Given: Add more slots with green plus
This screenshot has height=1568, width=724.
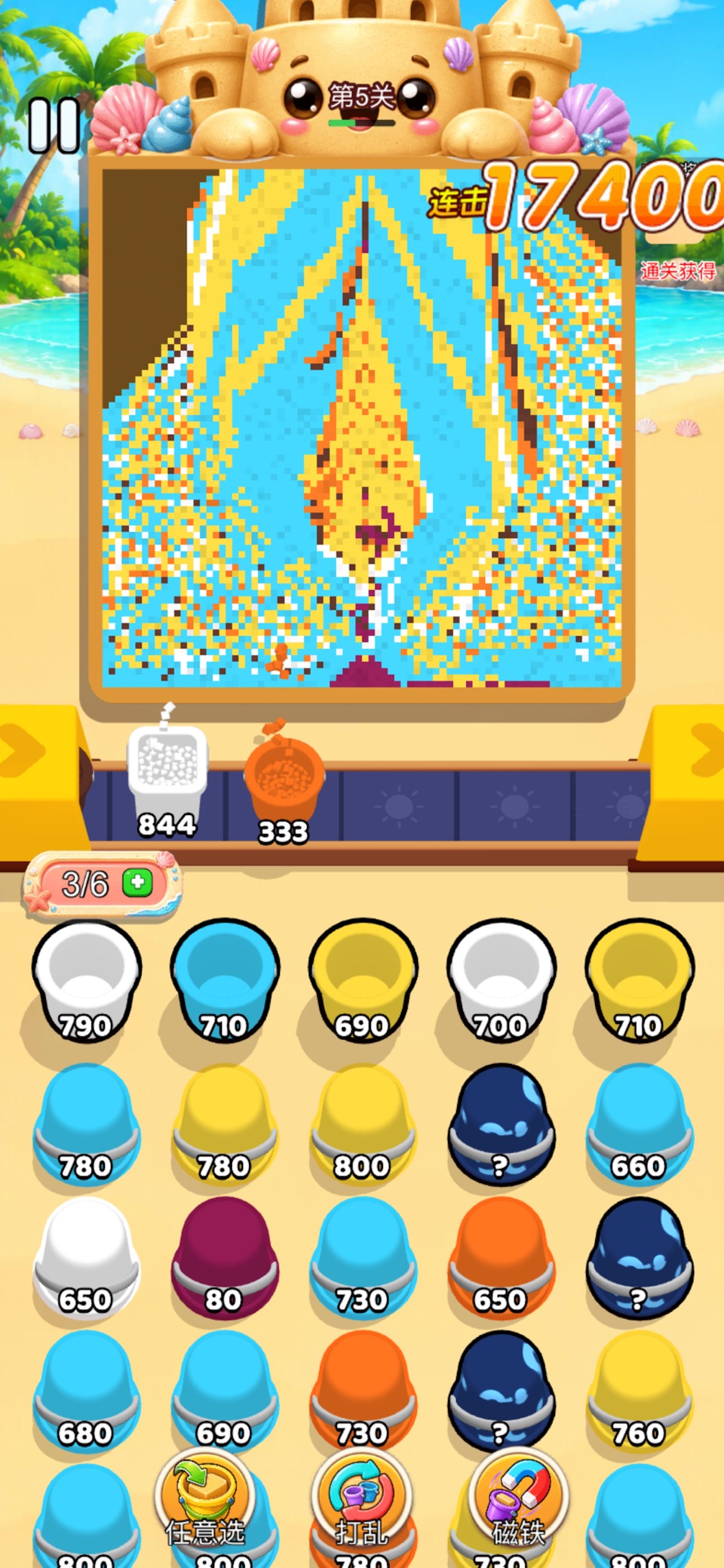Looking at the screenshot, I should [x=137, y=882].
